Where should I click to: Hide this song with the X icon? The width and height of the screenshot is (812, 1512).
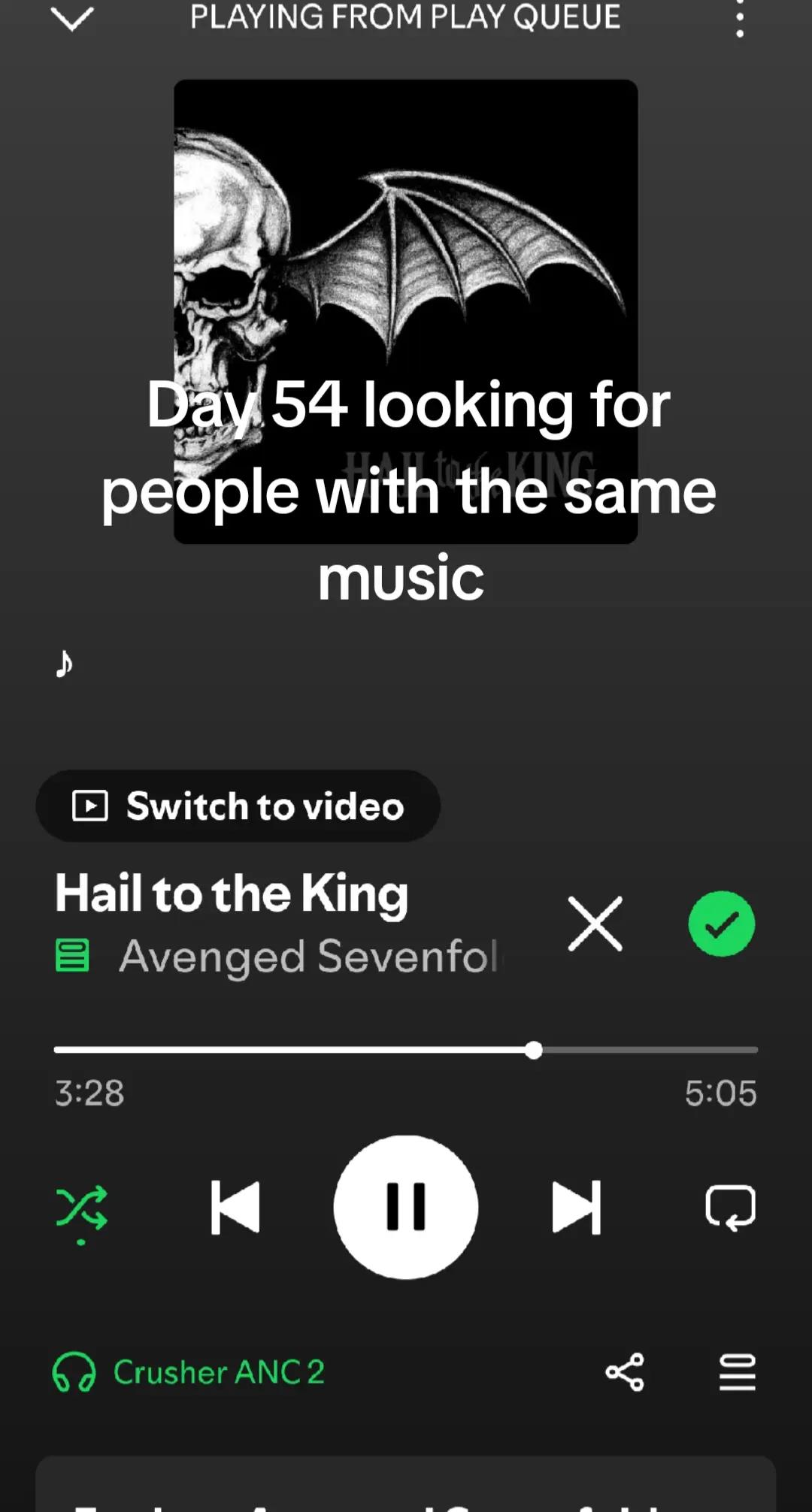[x=595, y=924]
